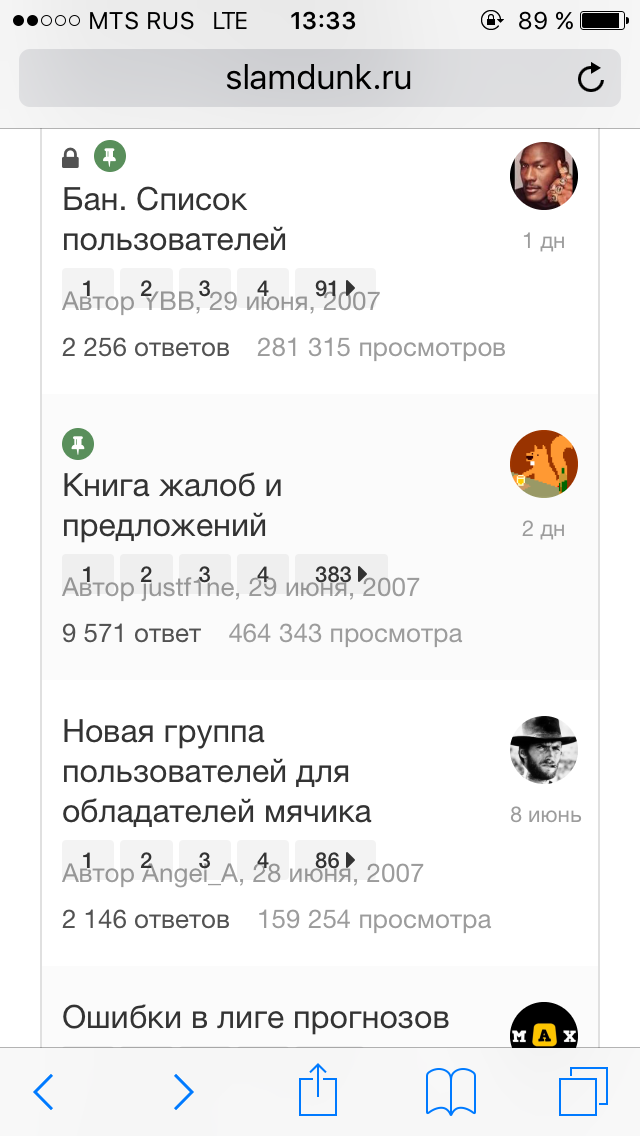Go back in Safari

click(x=43, y=1091)
